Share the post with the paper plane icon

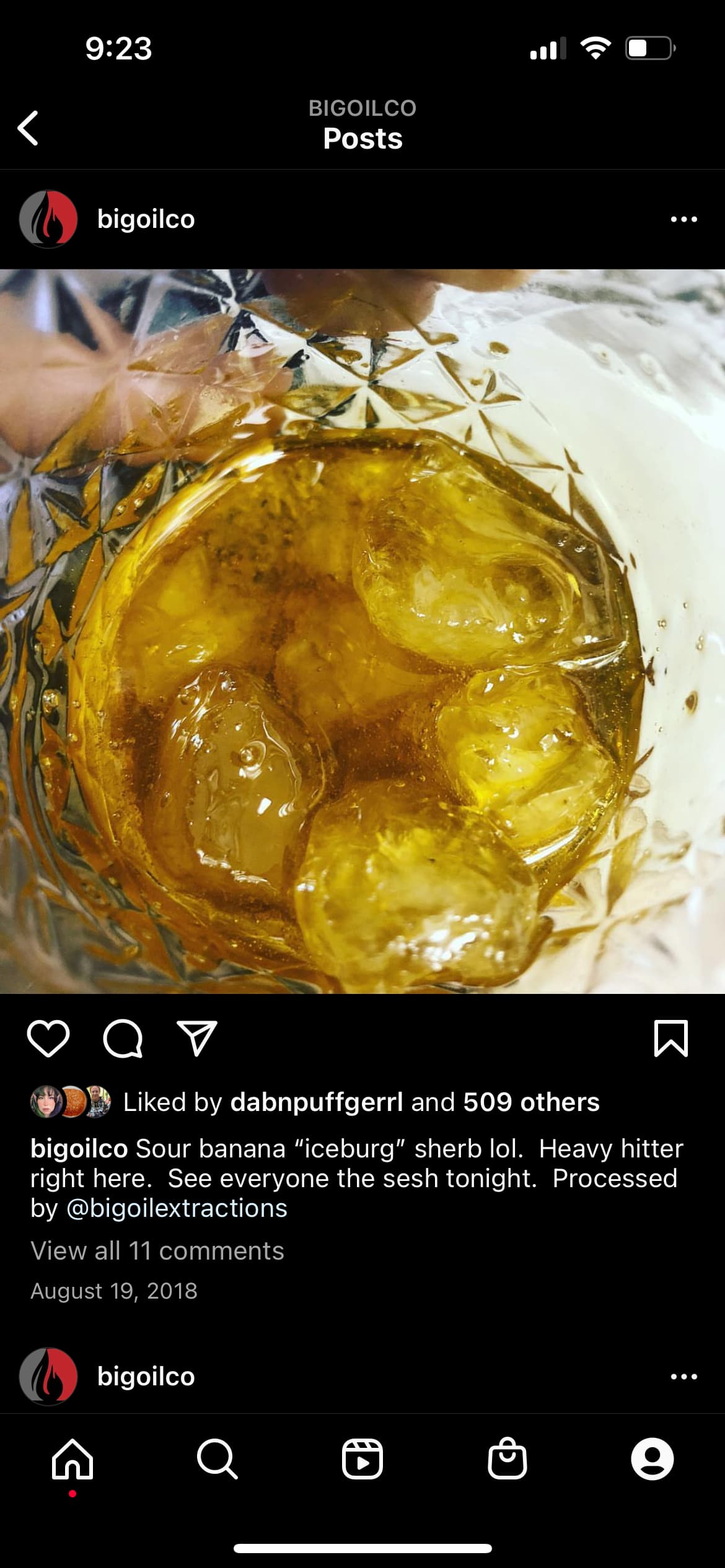click(197, 1039)
